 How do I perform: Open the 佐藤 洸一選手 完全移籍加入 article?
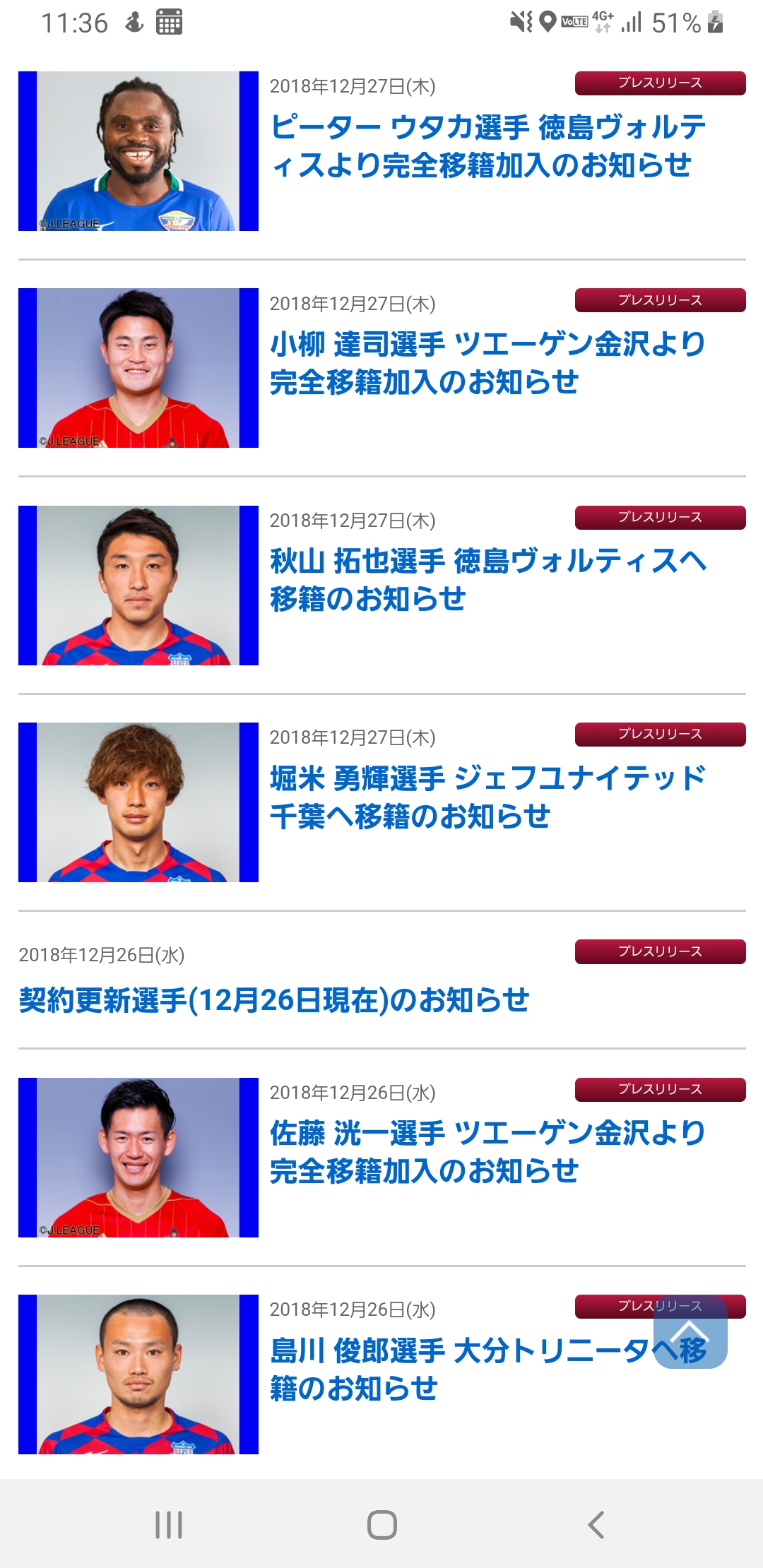487,1152
